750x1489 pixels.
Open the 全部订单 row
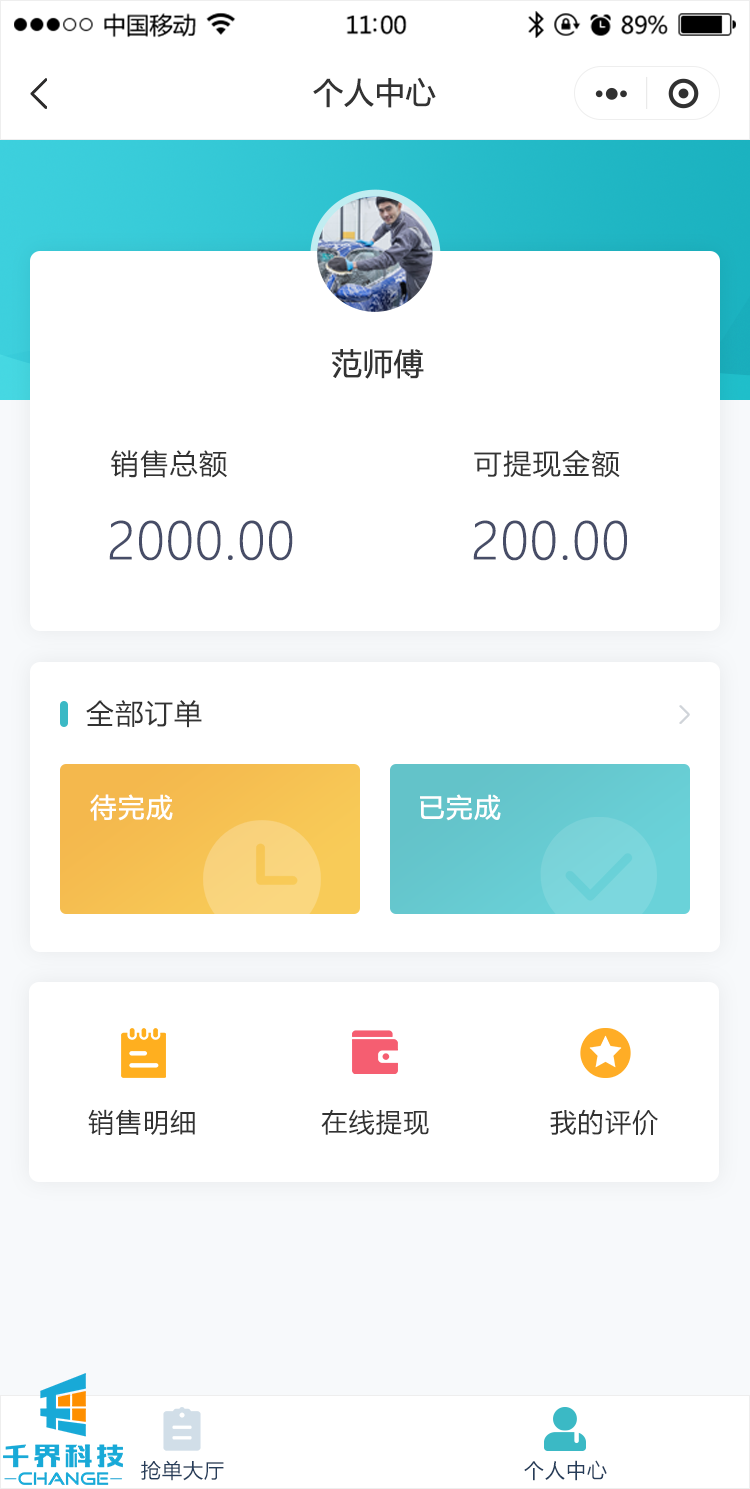click(x=375, y=714)
